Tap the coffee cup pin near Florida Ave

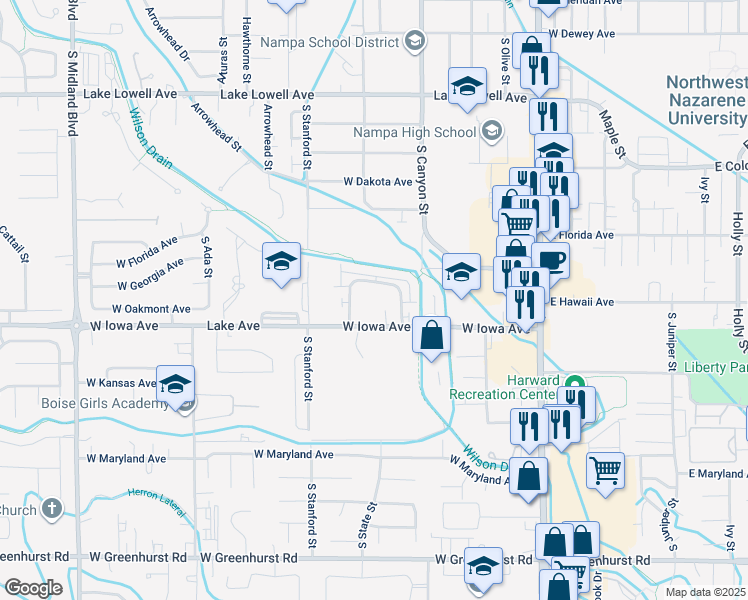pyautogui.click(x=550, y=262)
